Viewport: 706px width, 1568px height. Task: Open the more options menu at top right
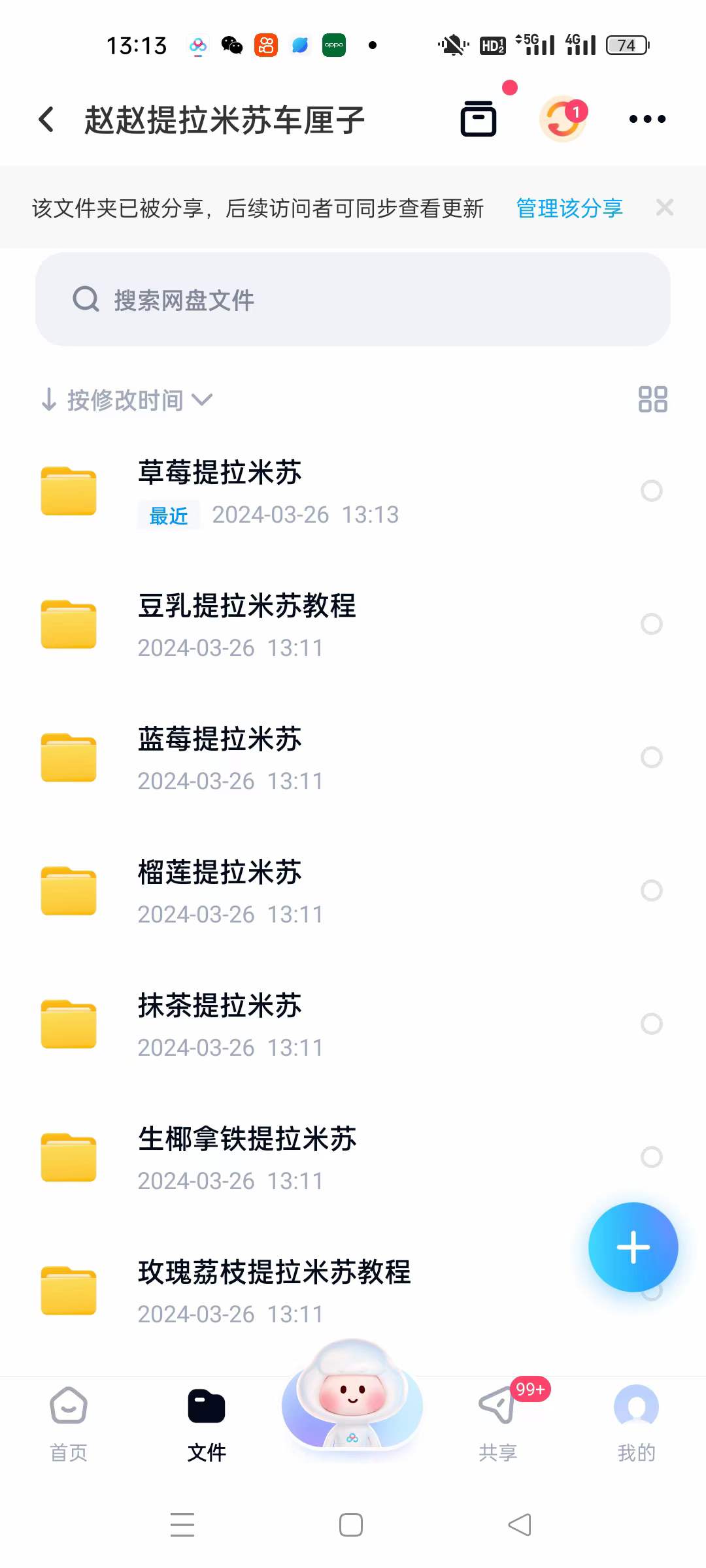646,118
